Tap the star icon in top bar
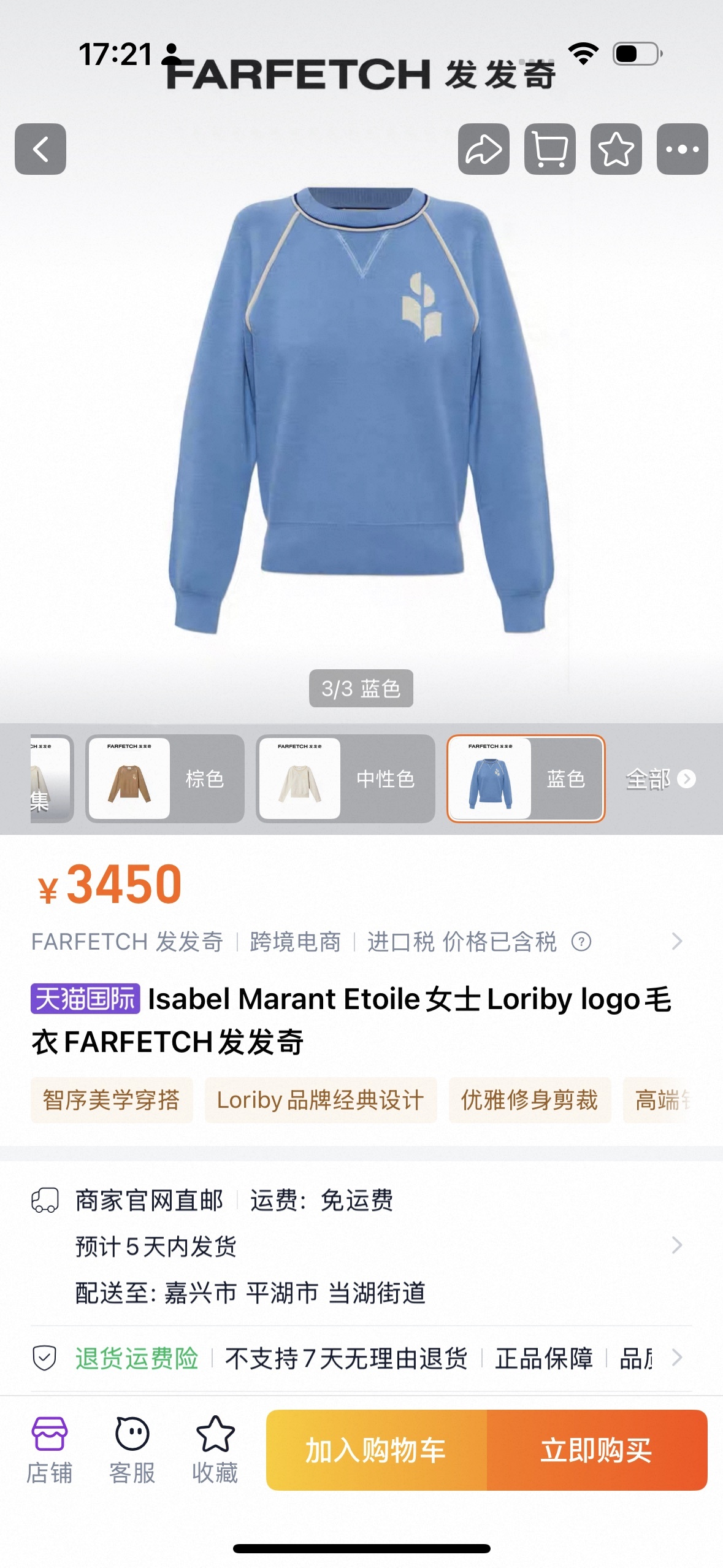723x1568 pixels. click(616, 149)
